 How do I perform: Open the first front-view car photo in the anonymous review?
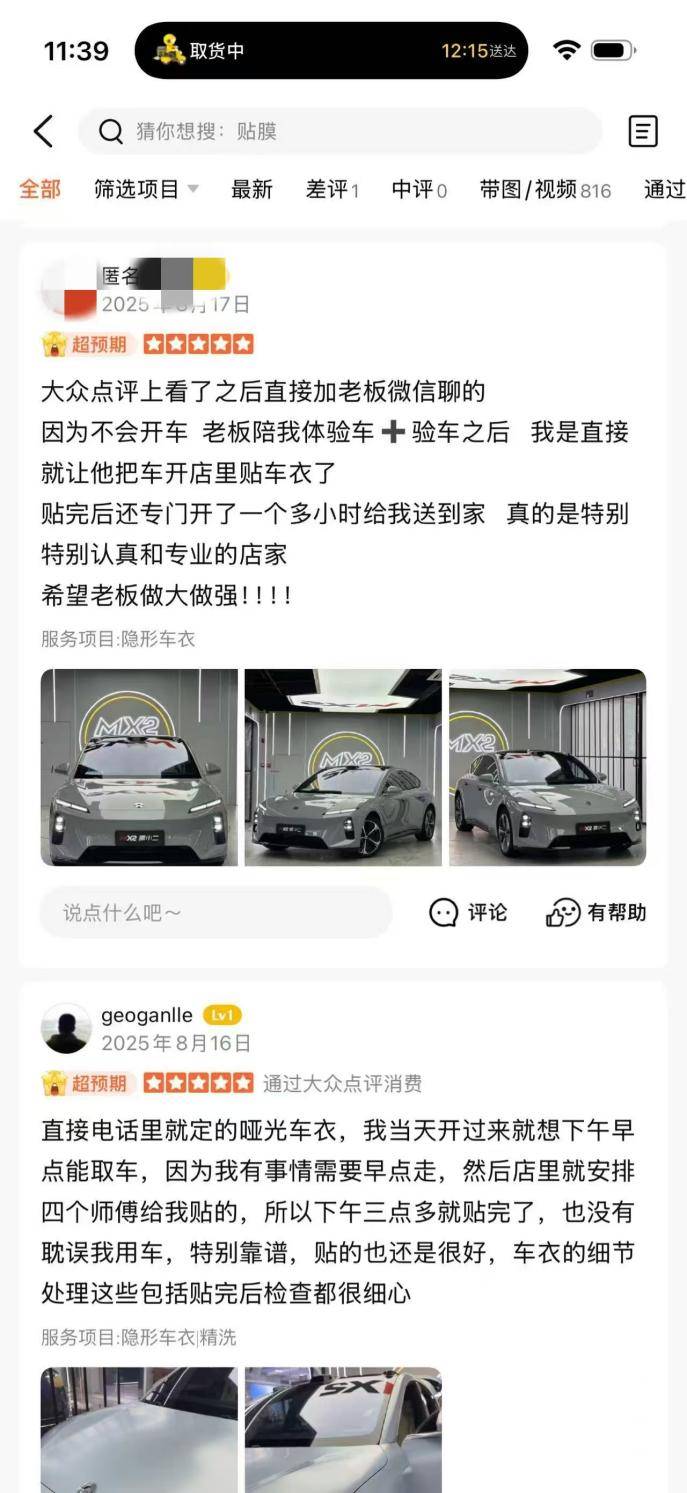pyautogui.click(x=139, y=767)
